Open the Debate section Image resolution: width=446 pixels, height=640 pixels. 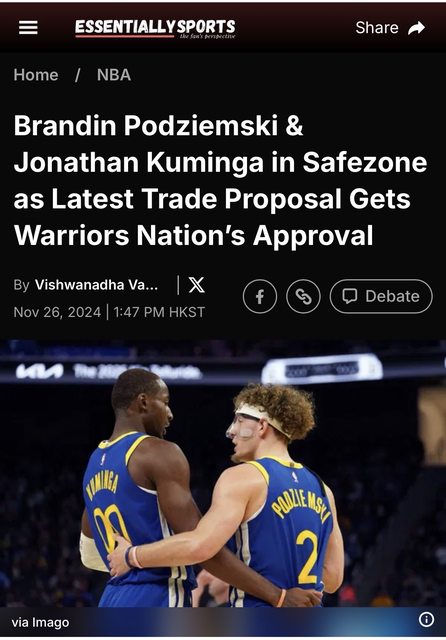381,296
